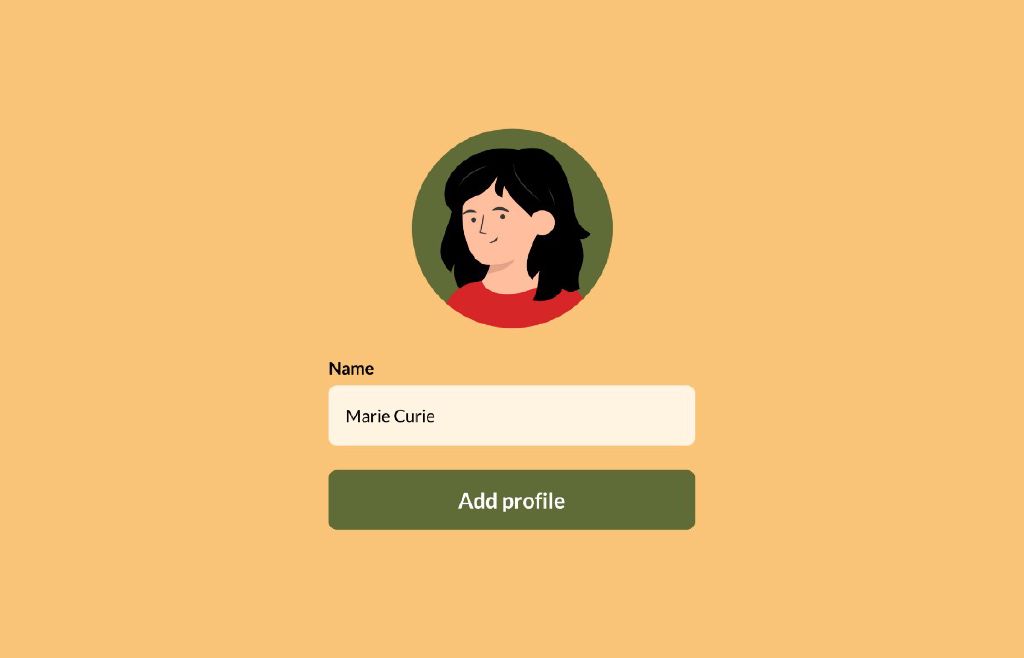Tap the Name field containing Marie Curie

[511, 416]
